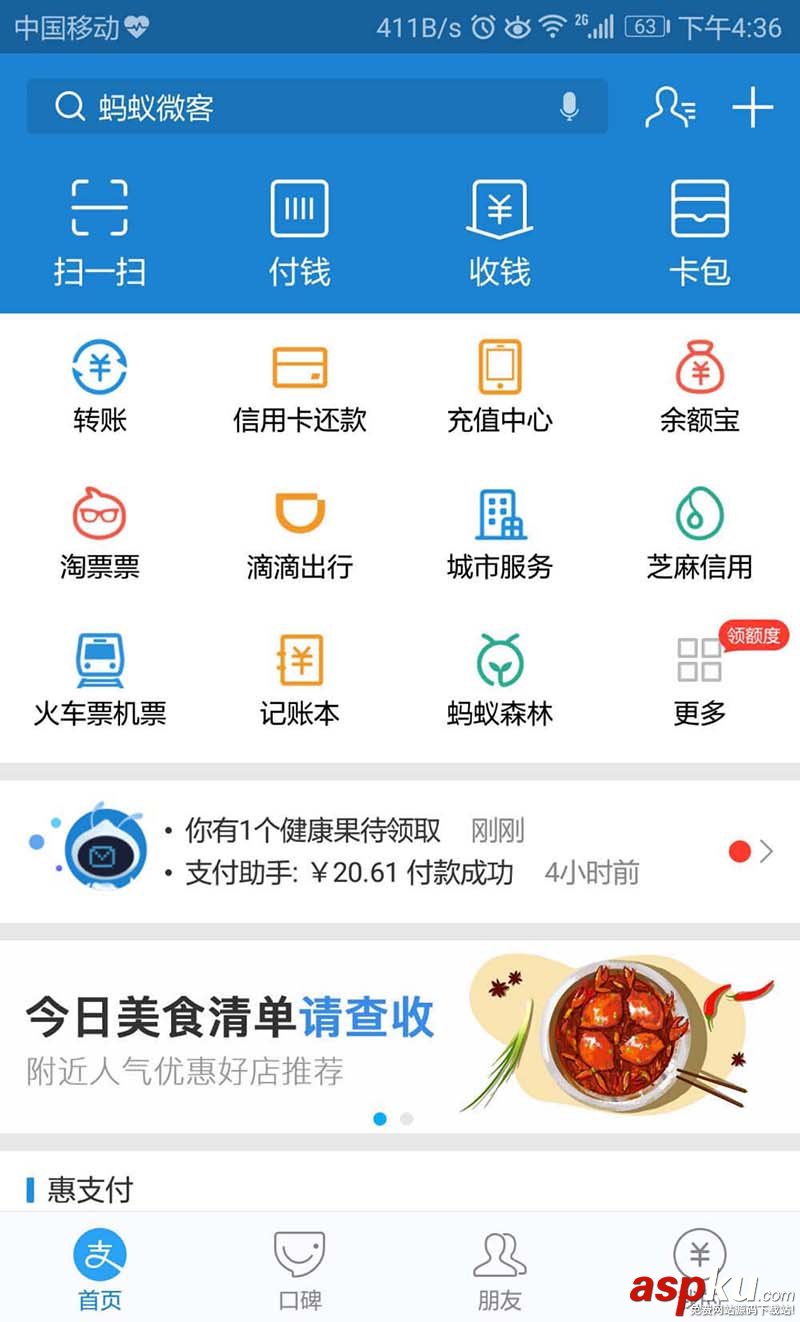Open the contacts icon in top bar
Image resolution: width=800 pixels, height=1322 pixels.
point(670,107)
